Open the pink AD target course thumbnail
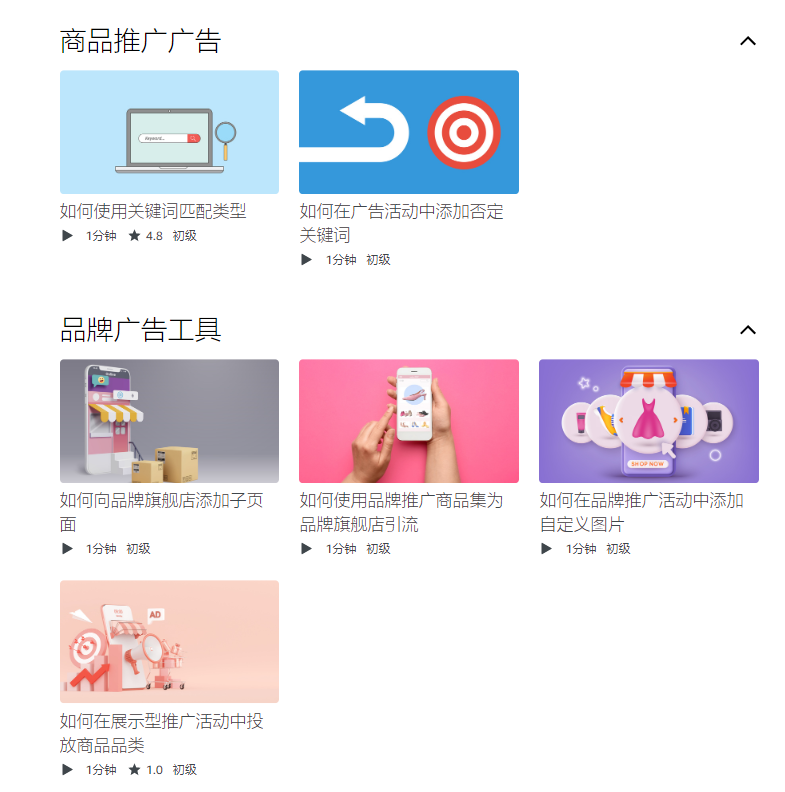 coord(169,641)
